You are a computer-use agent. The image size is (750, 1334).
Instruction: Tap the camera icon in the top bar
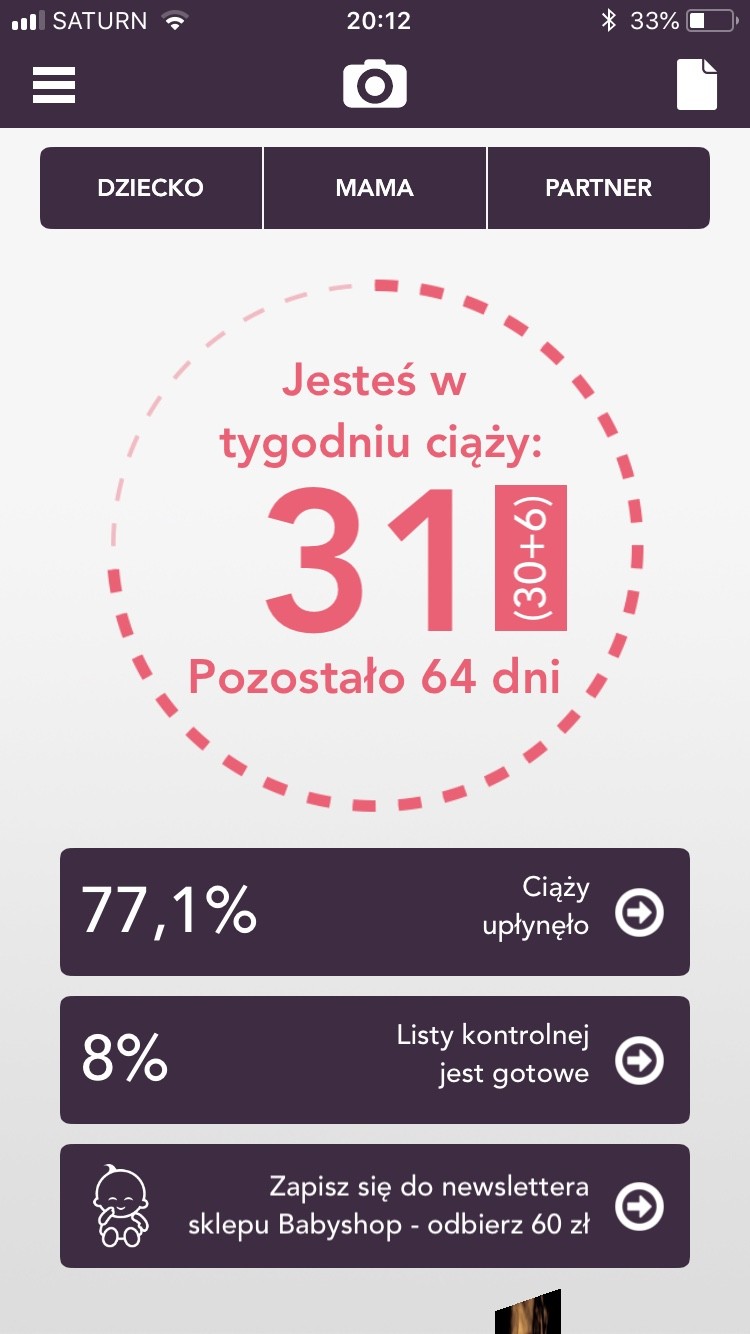click(375, 84)
